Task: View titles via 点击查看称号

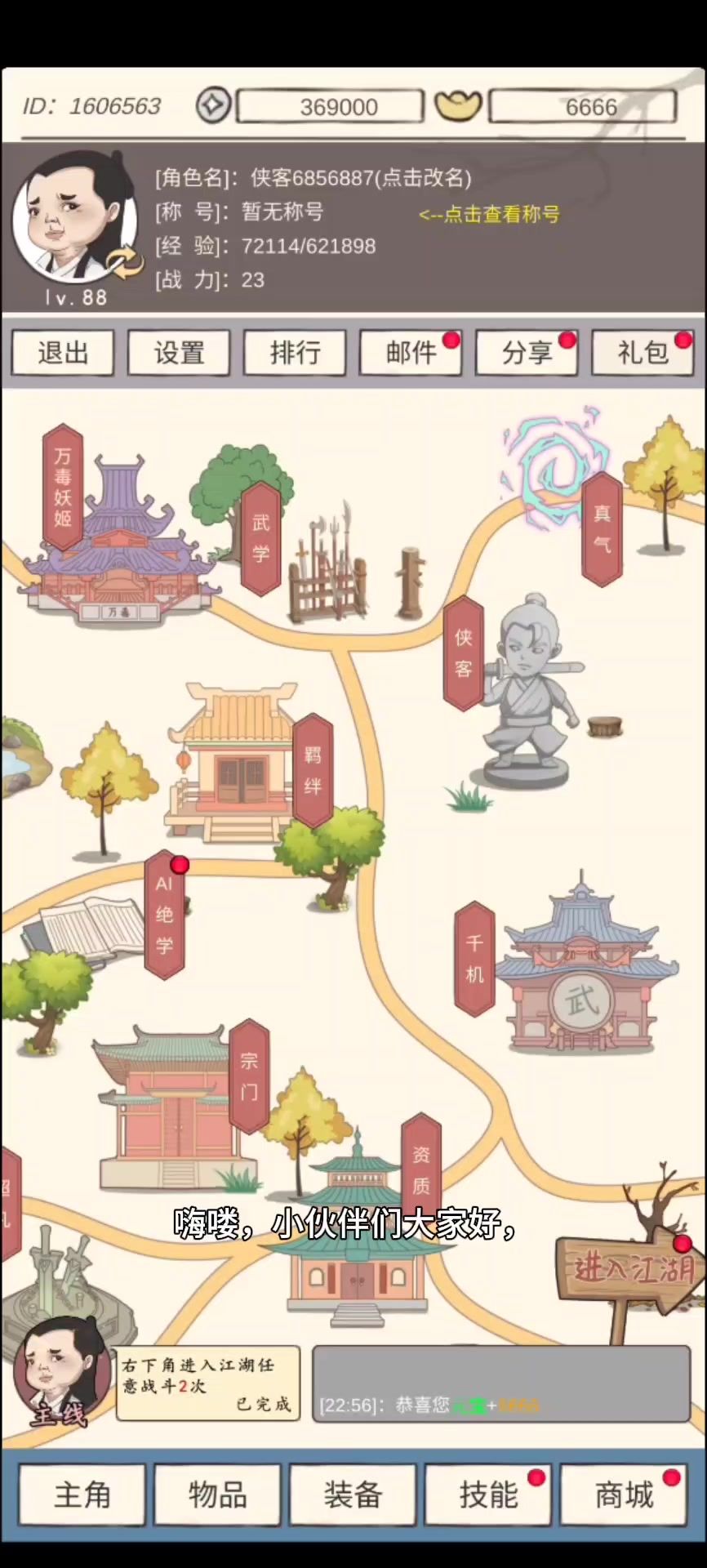Action: 489,214
